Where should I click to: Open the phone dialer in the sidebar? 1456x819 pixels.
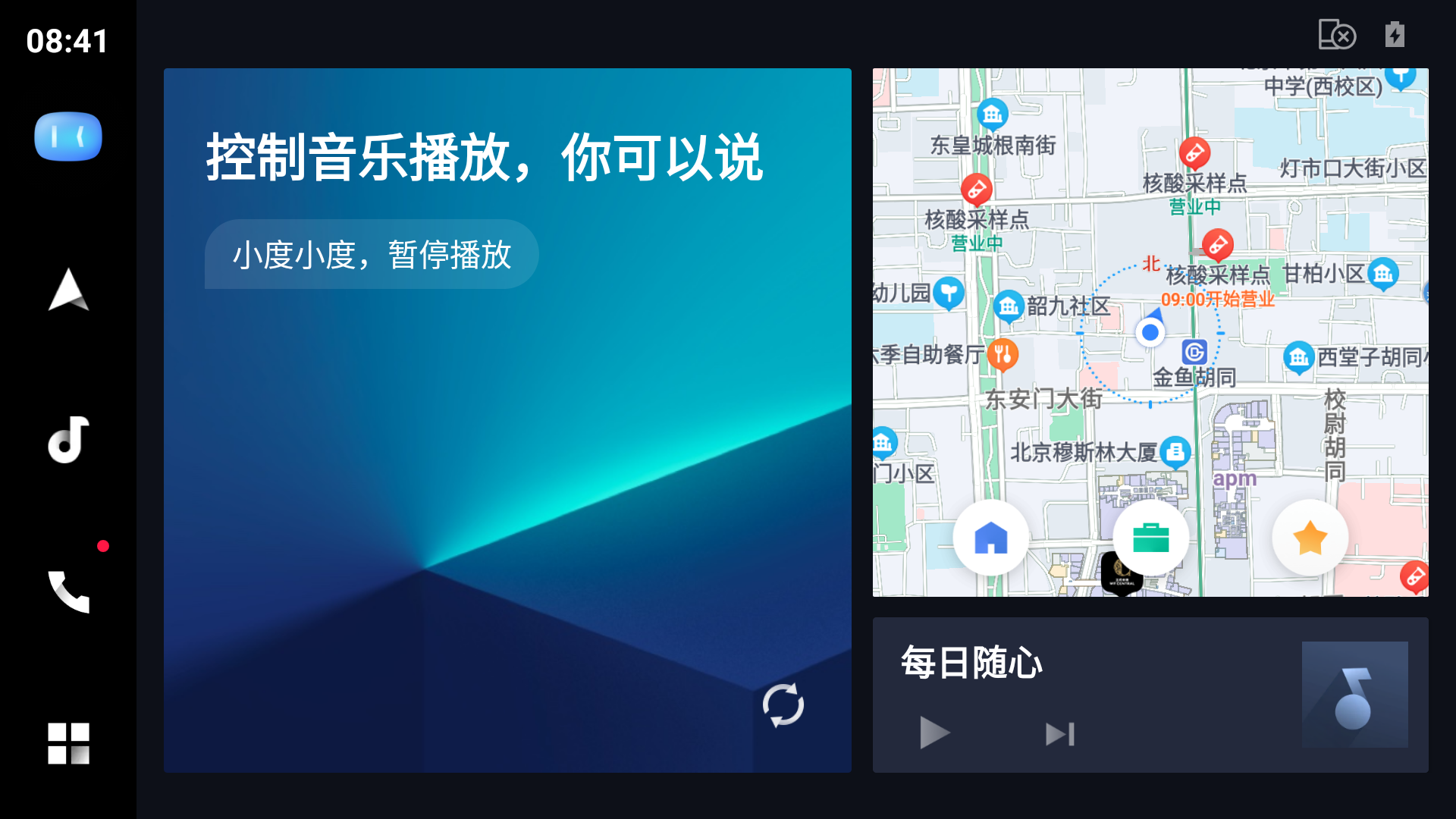[x=68, y=591]
